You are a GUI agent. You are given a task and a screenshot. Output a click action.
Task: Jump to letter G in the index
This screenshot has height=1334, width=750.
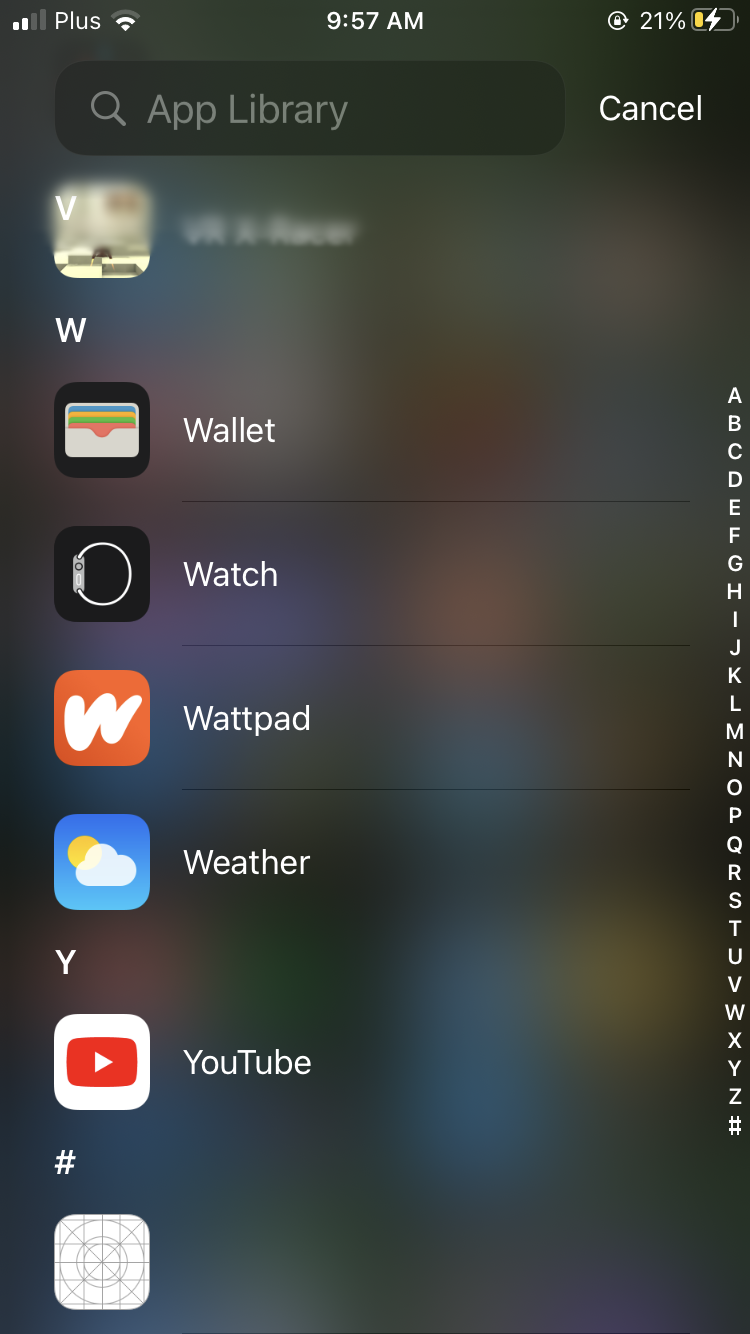(x=734, y=564)
